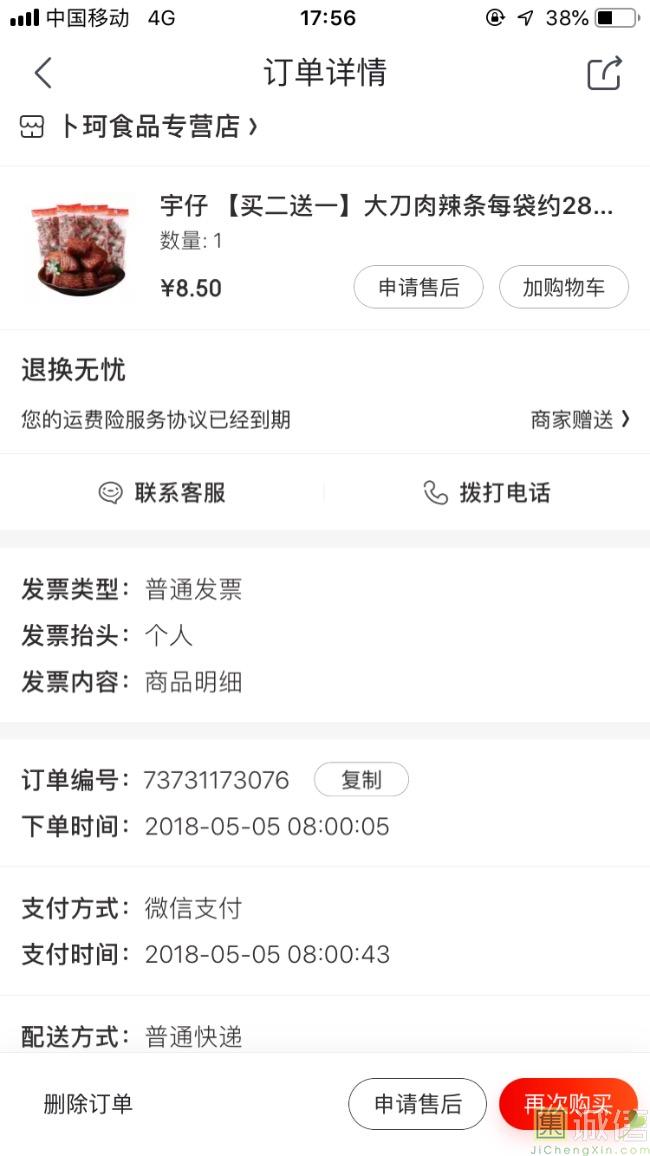Tap 申请售后 in the bottom bar
Screen dimensions: 650x1156
click(417, 1104)
